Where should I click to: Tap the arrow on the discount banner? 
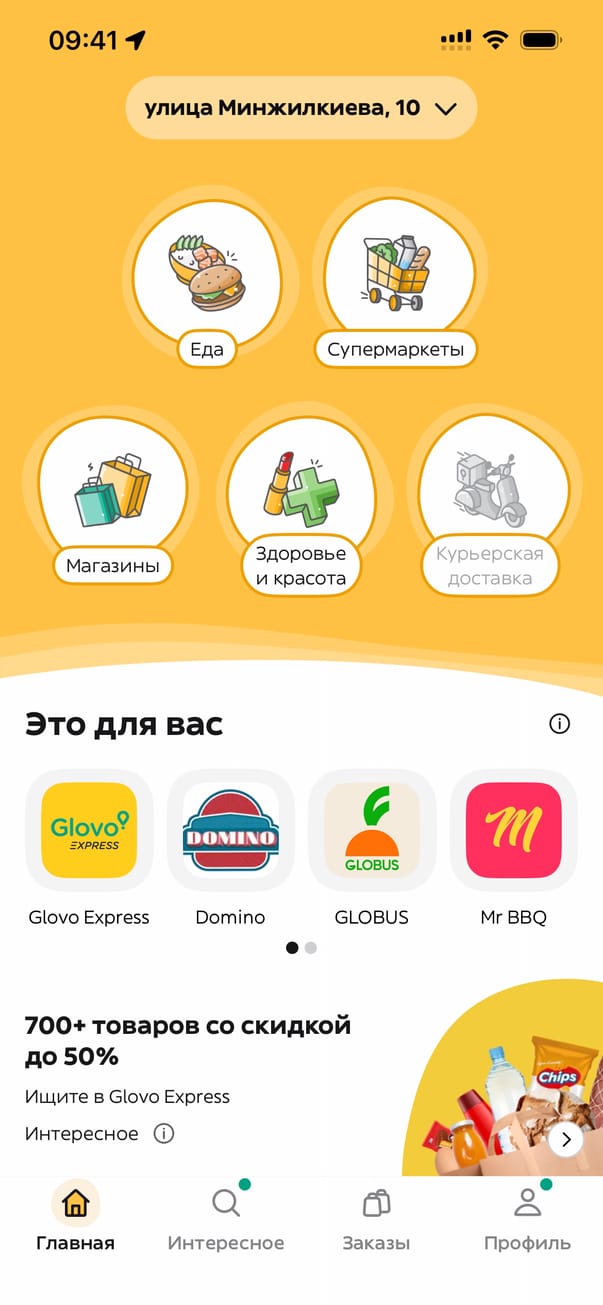click(x=566, y=1139)
